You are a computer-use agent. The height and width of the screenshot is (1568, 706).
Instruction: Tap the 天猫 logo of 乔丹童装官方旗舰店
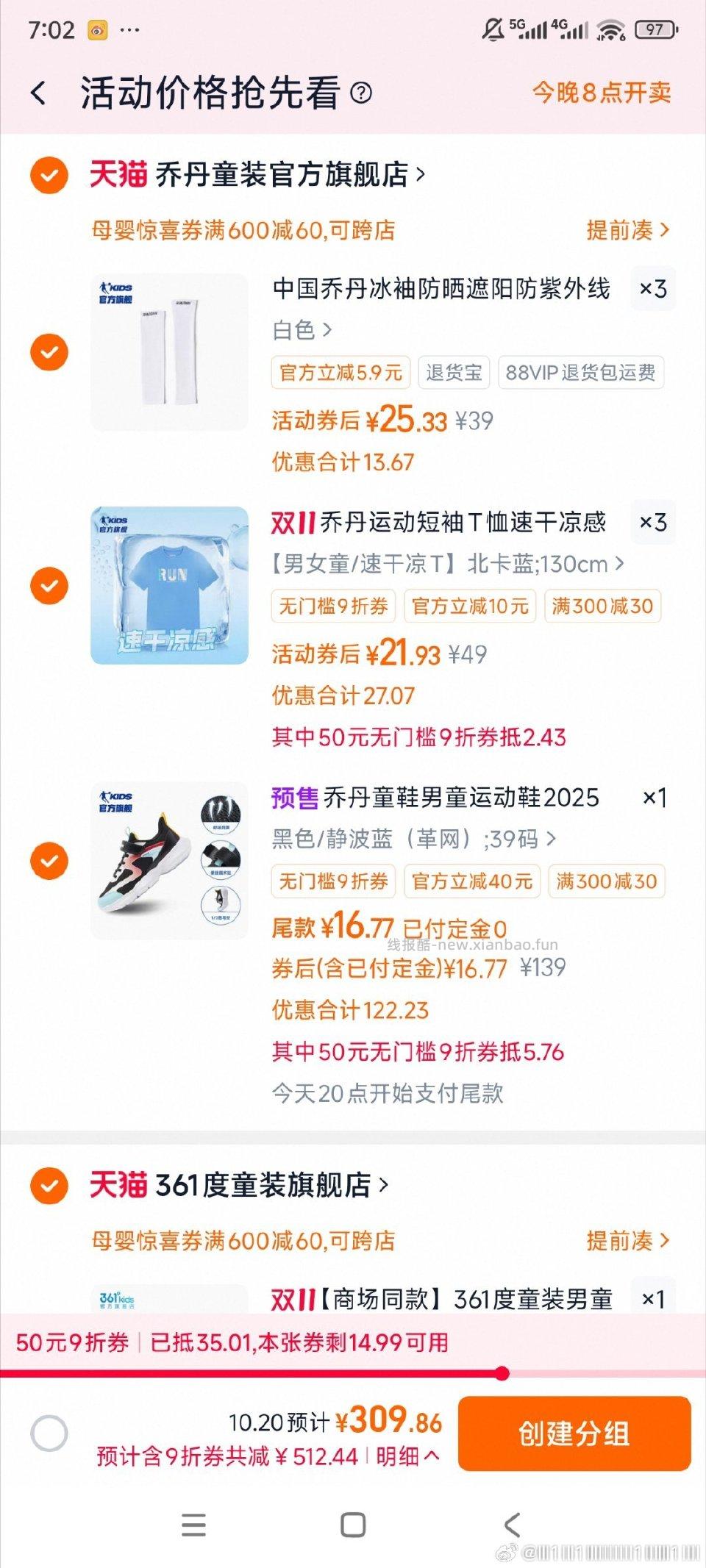click(x=118, y=173)
